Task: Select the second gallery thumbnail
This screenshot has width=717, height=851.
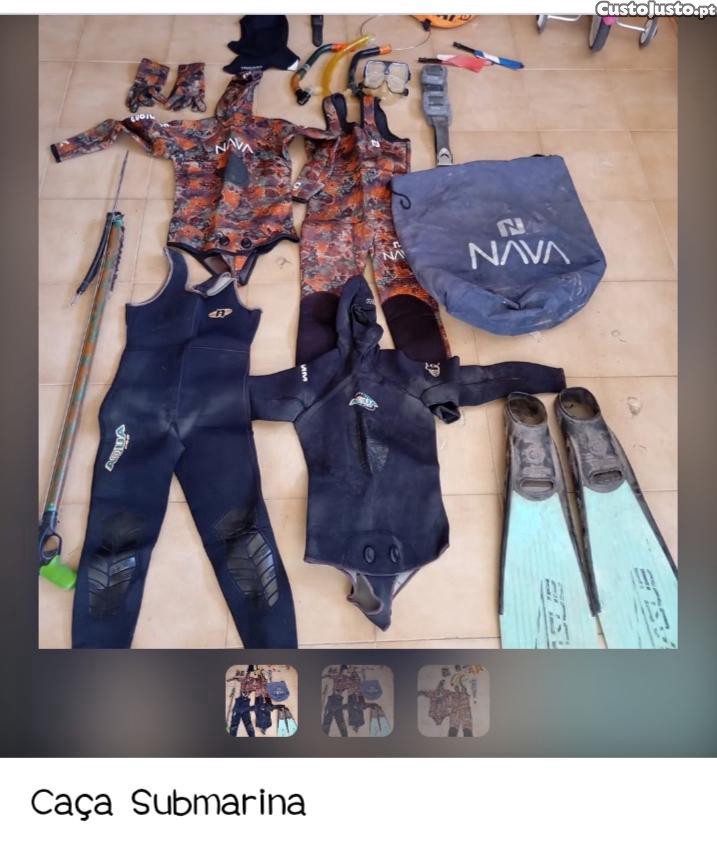Action: coord(357,701)
